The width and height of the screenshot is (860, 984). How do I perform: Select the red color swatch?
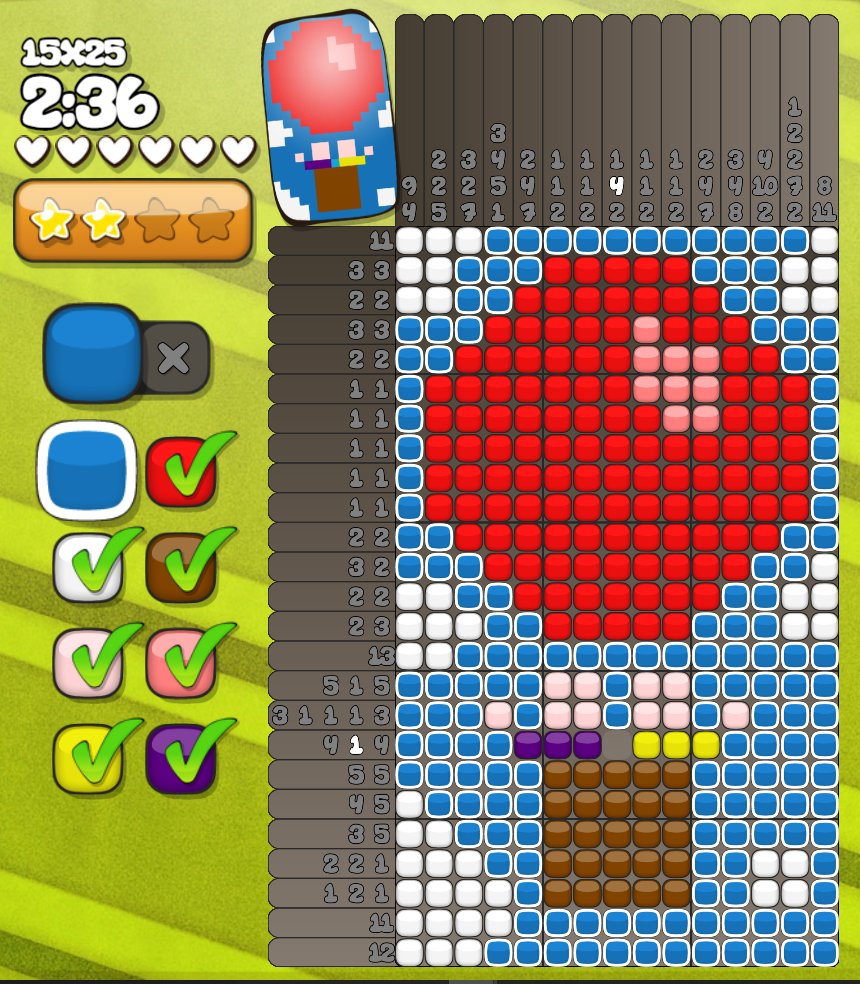coord(181,472)
